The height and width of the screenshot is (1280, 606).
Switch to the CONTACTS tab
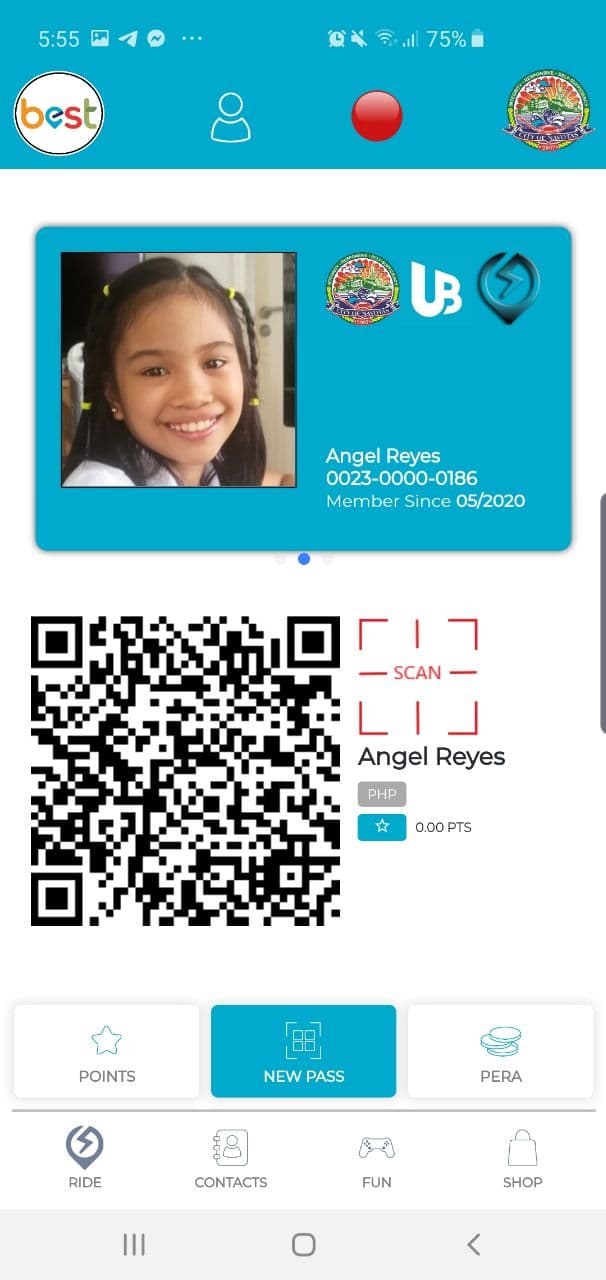tap(230, 1158)
